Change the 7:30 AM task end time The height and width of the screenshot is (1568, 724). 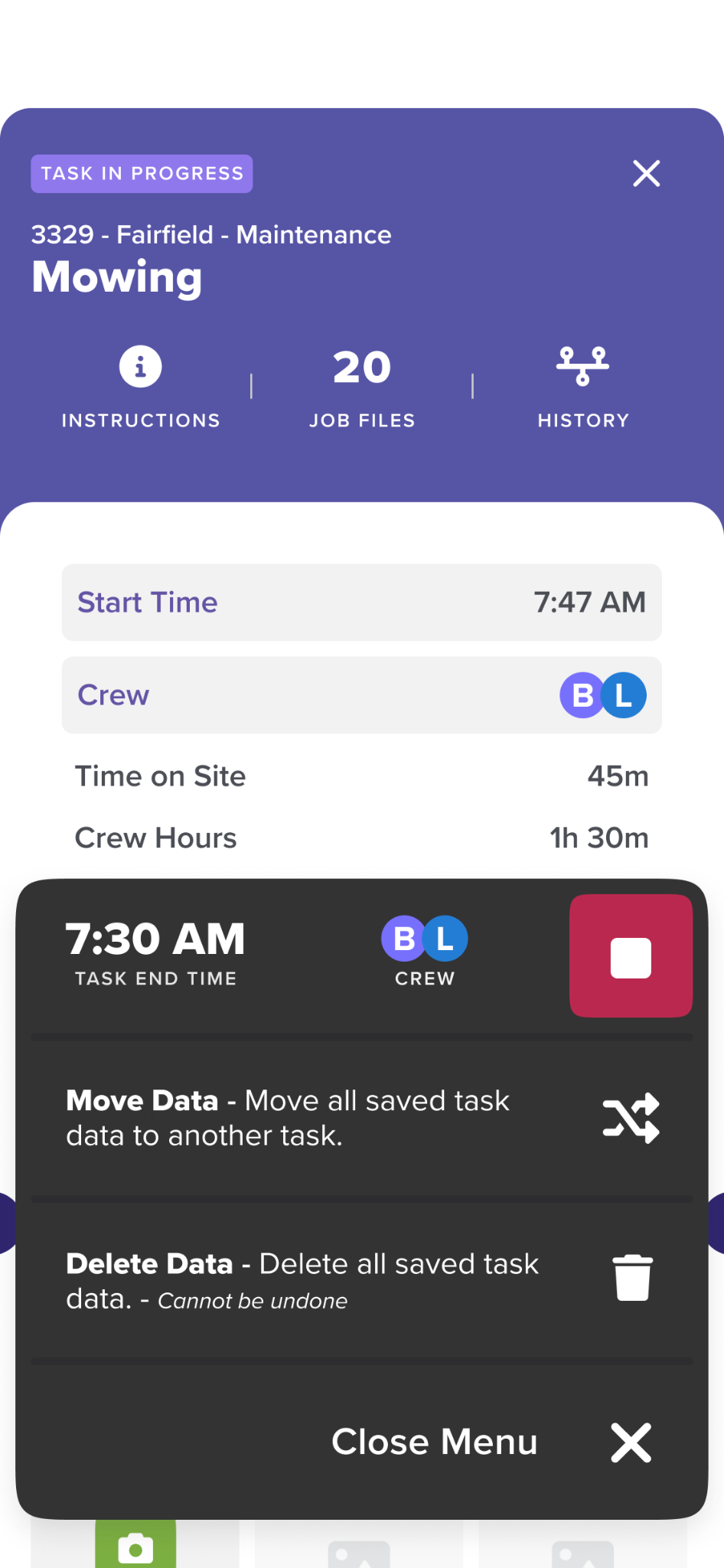click(x=155, y=953)
